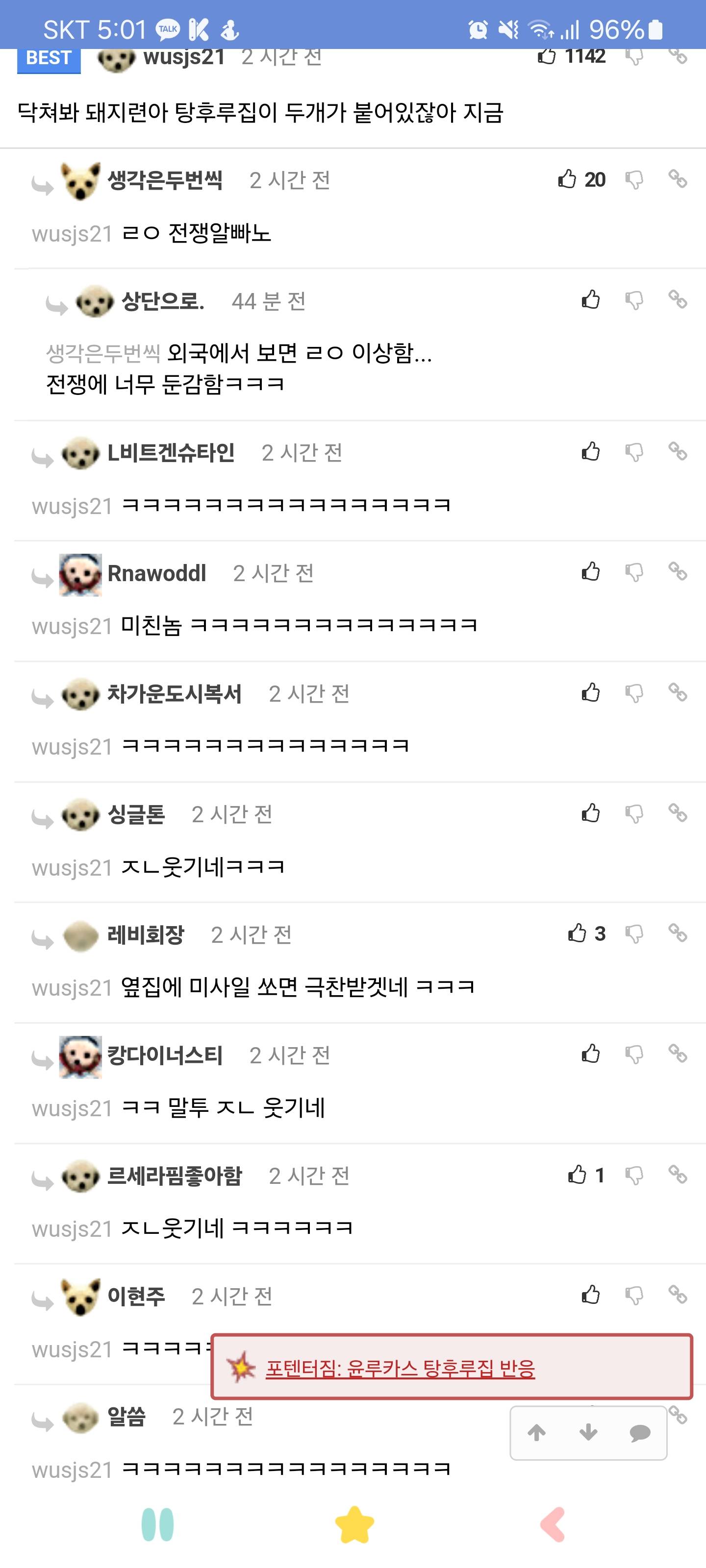Copy link of 싱글톤's comment
Image resolution: width=706 pixels, height=1568 pixels.
click(x=678, y=812)
